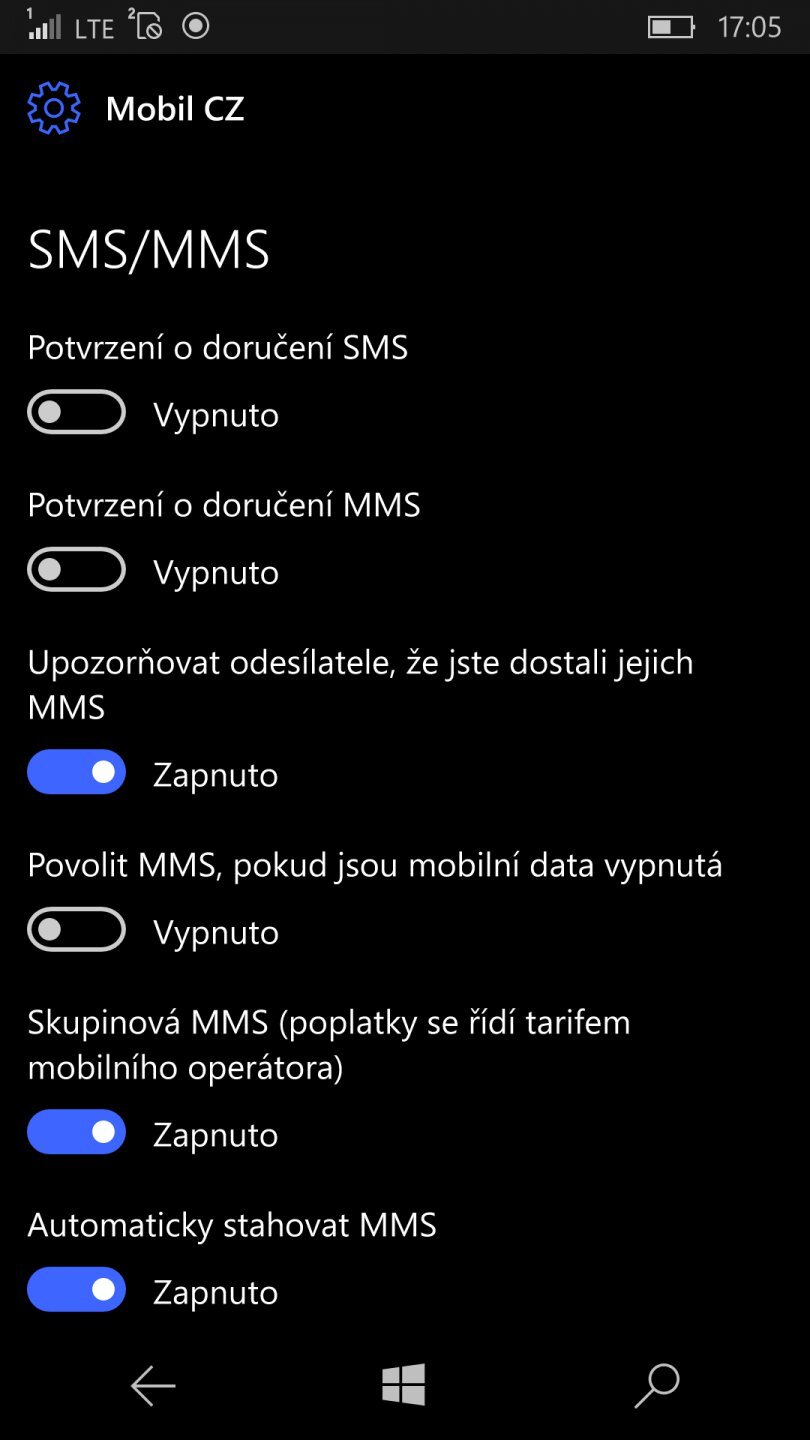Enable Potvrzení o doručení SMS
Screen dimensions: 810x1440
(x=76, y=412)
